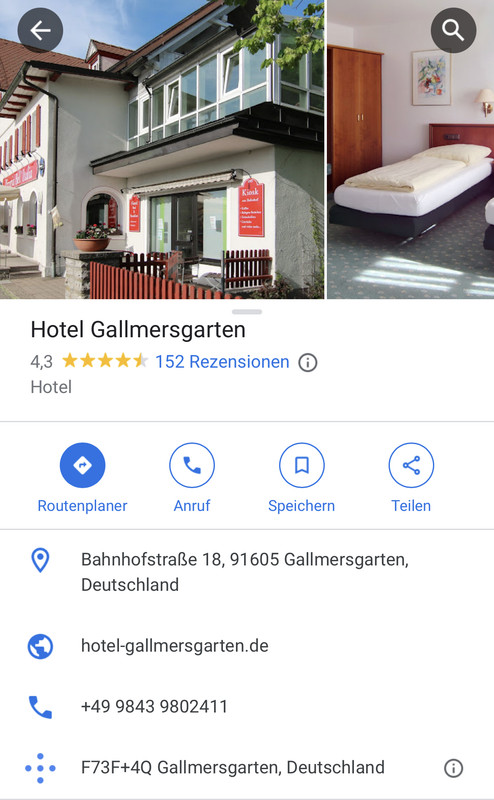Visit hotel-gallmersgarten.de website

247,646
